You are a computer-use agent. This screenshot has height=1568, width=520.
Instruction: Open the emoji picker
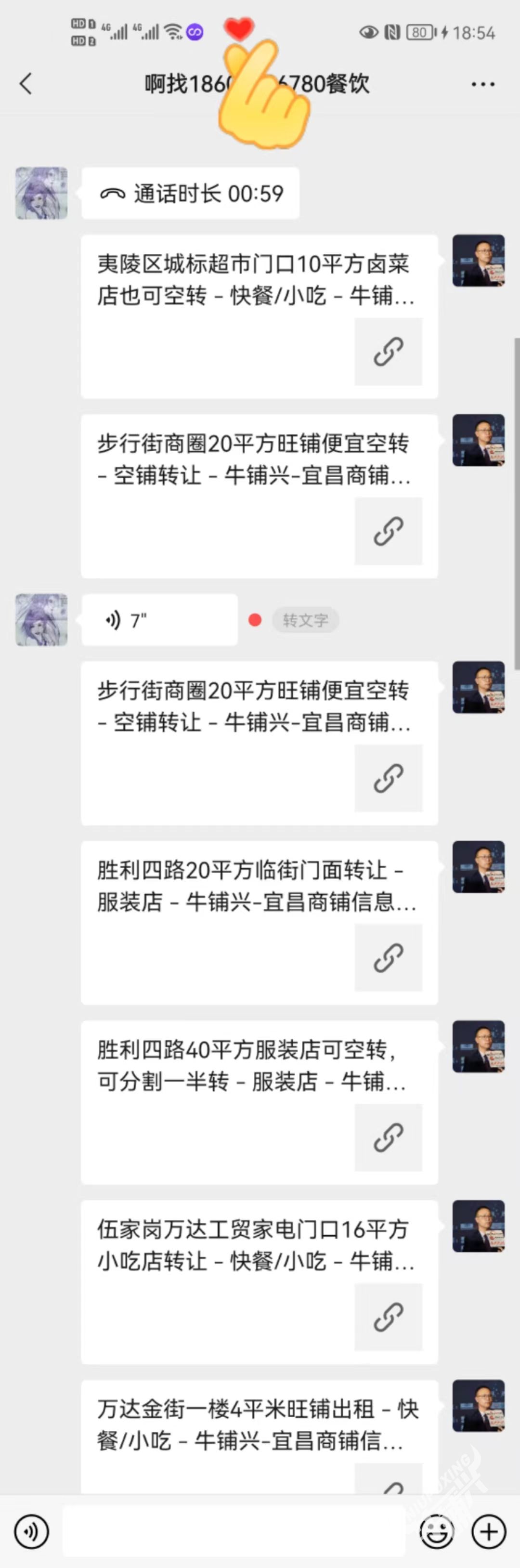[x=437, y=1531]
